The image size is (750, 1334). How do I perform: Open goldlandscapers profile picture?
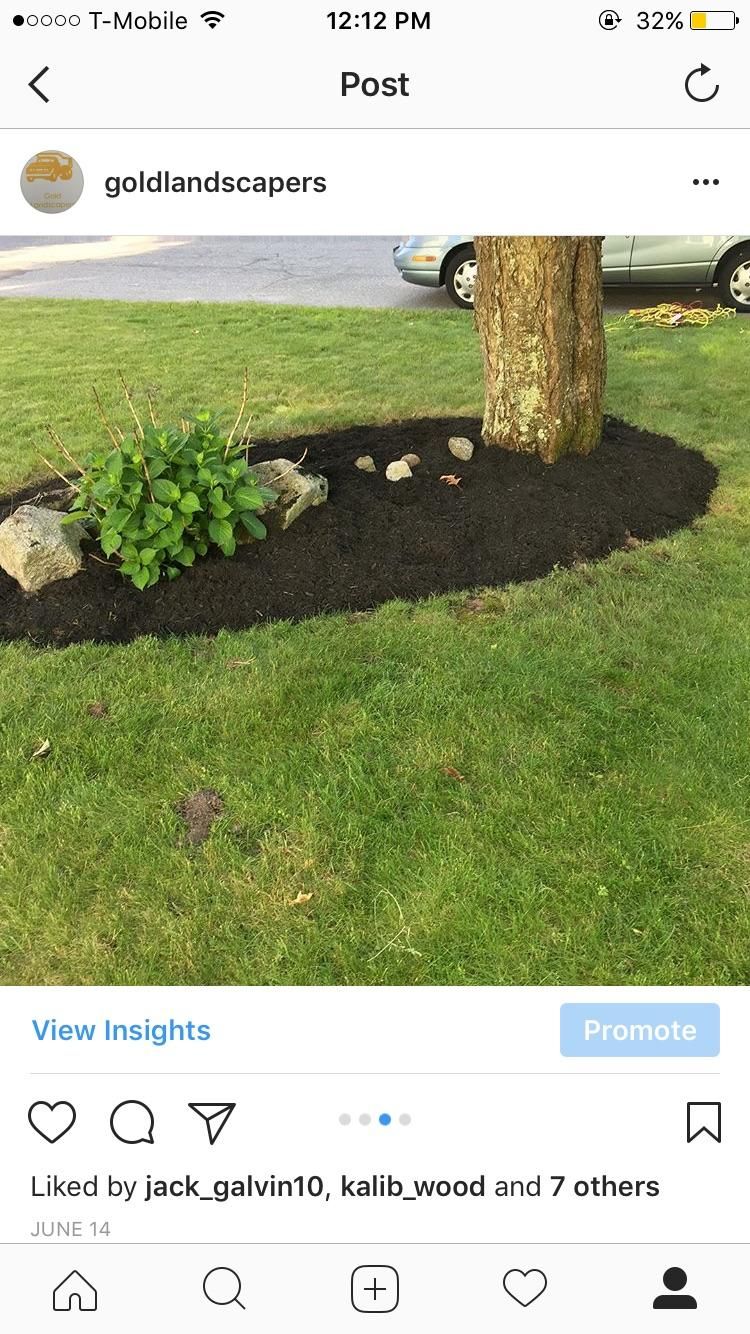point(52,182)
